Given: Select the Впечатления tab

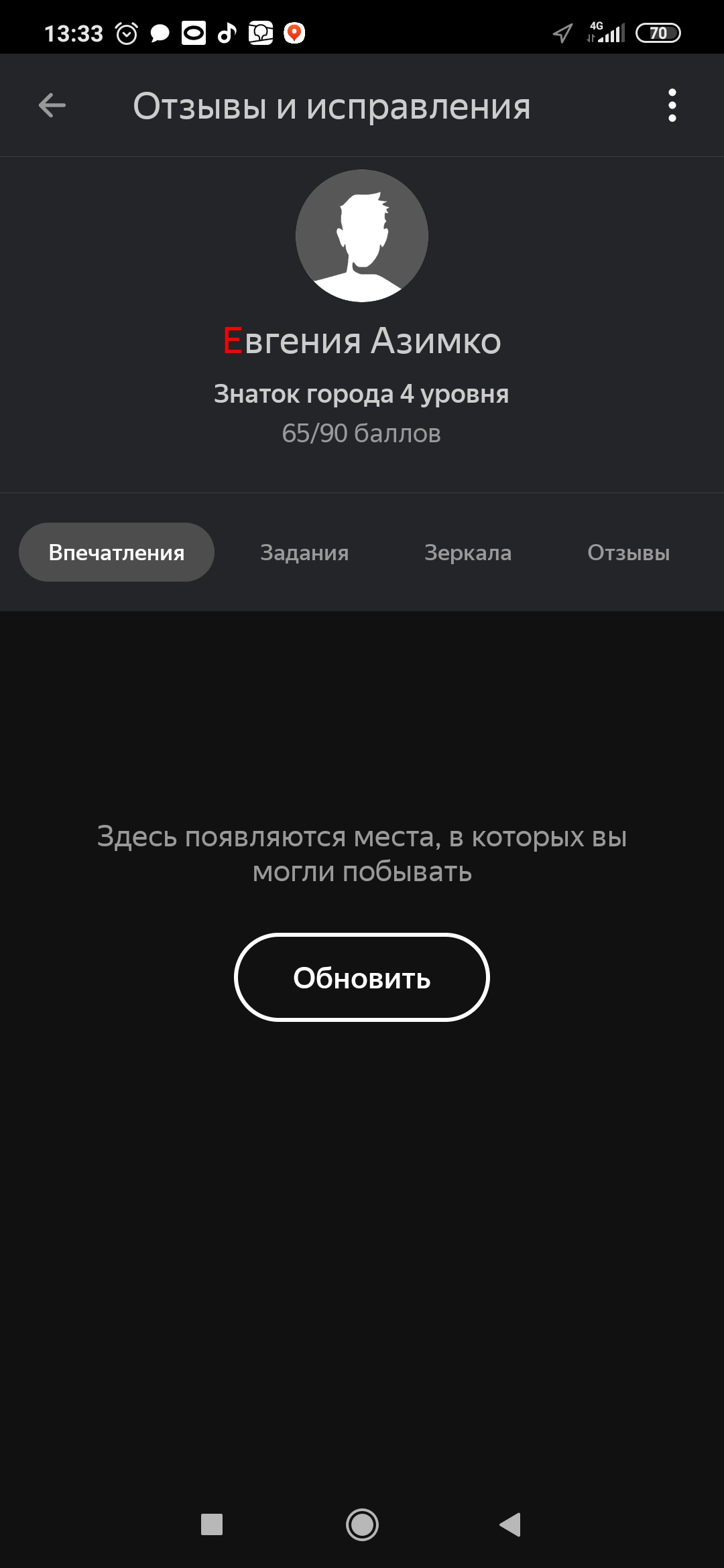Looking at the screenshot, I should click(117, 552).
